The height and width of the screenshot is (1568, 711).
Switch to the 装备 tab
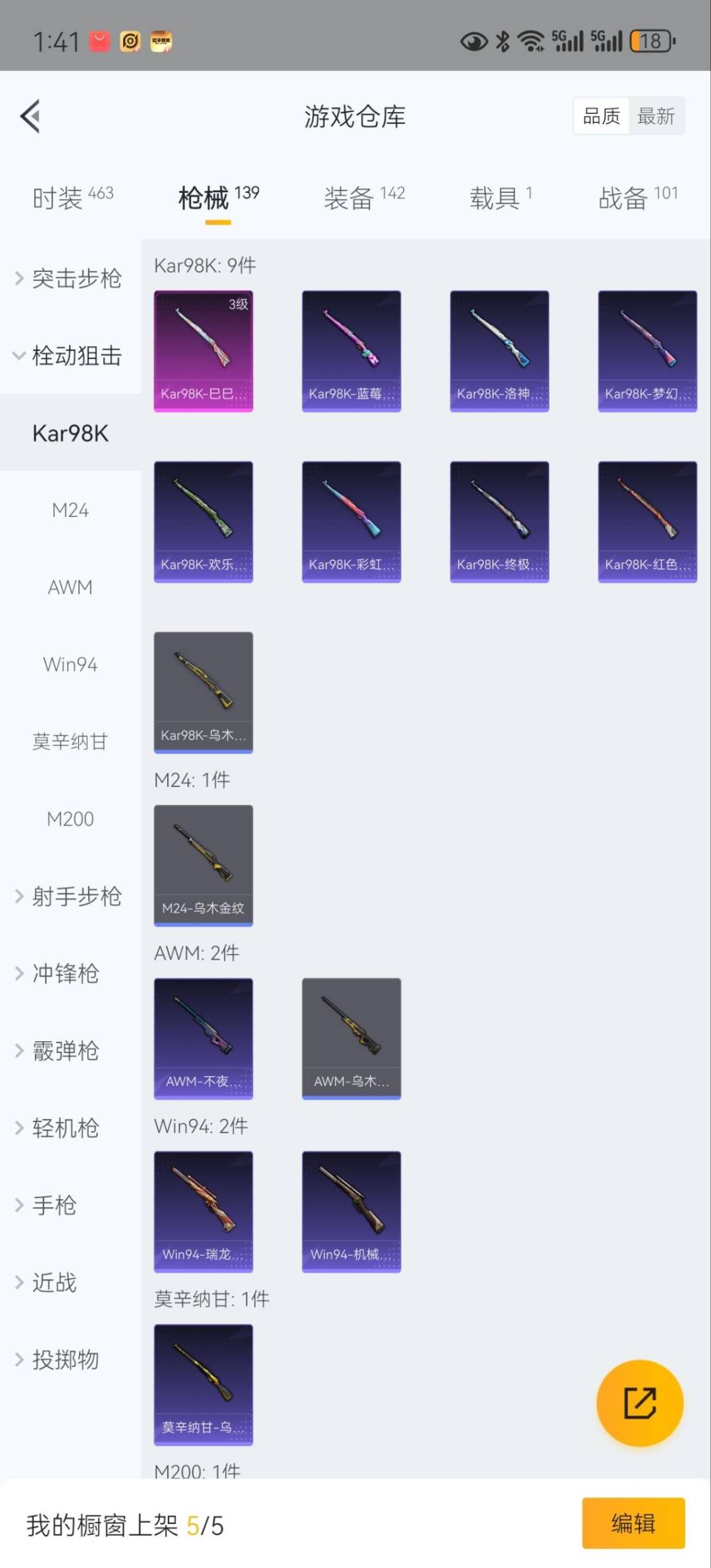point(363,198)
